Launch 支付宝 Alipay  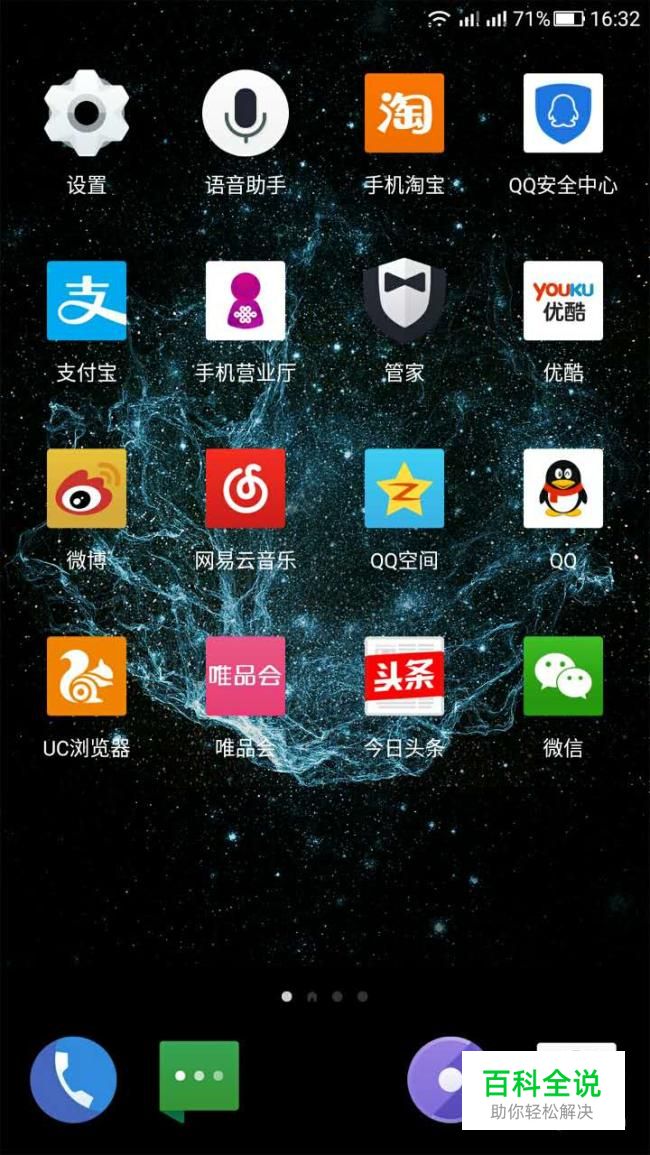(87, 301)
